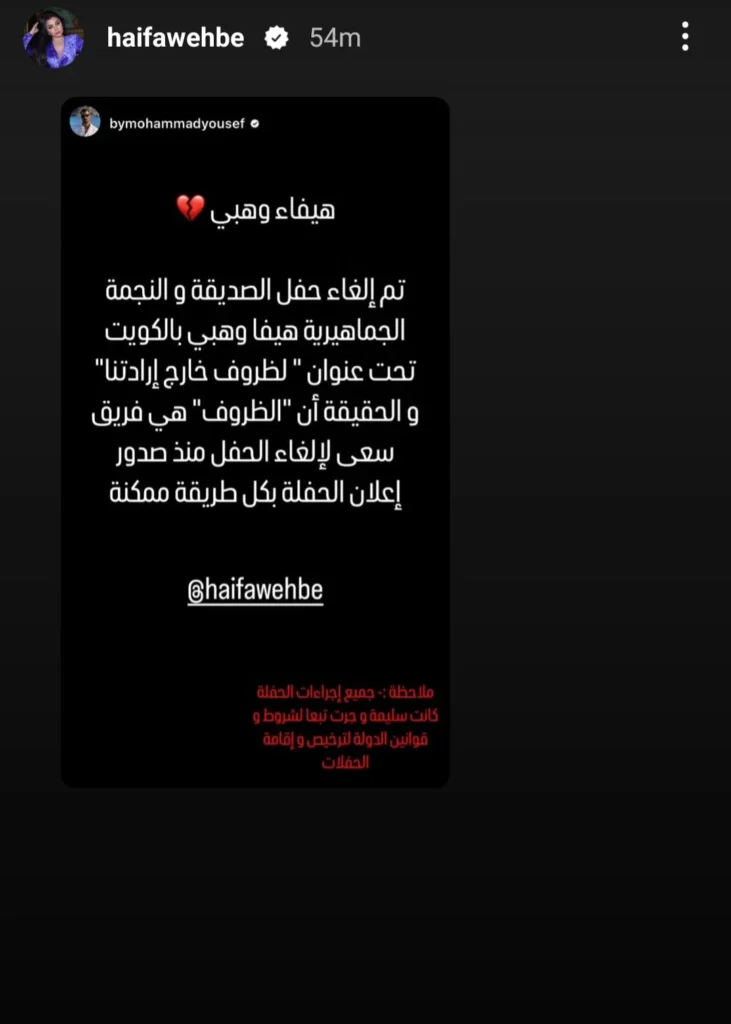Open the three-dot overflow menu
The width and height of the screenshot is (731, 1024).
(685, 37)
